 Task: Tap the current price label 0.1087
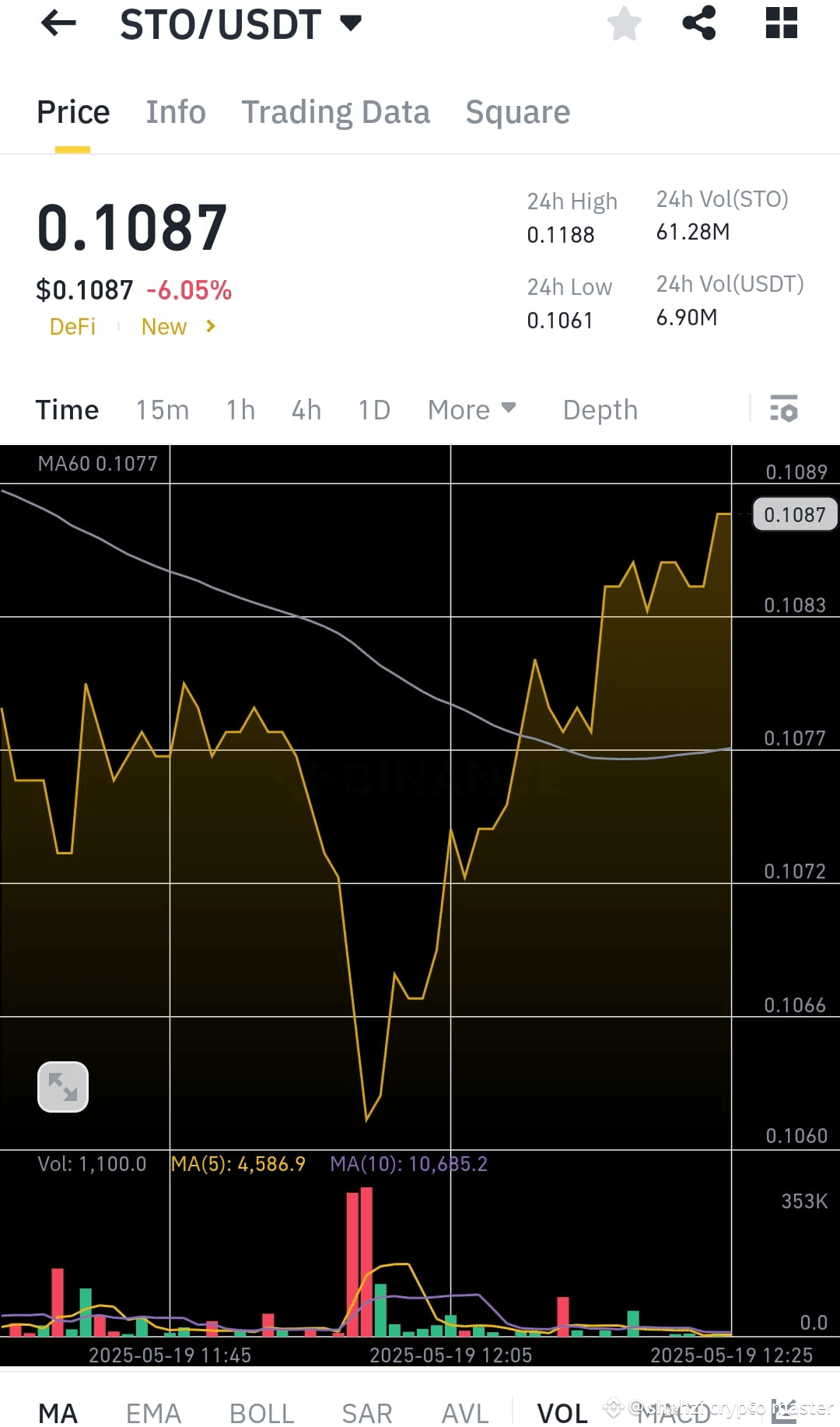(x=793, y=514)
